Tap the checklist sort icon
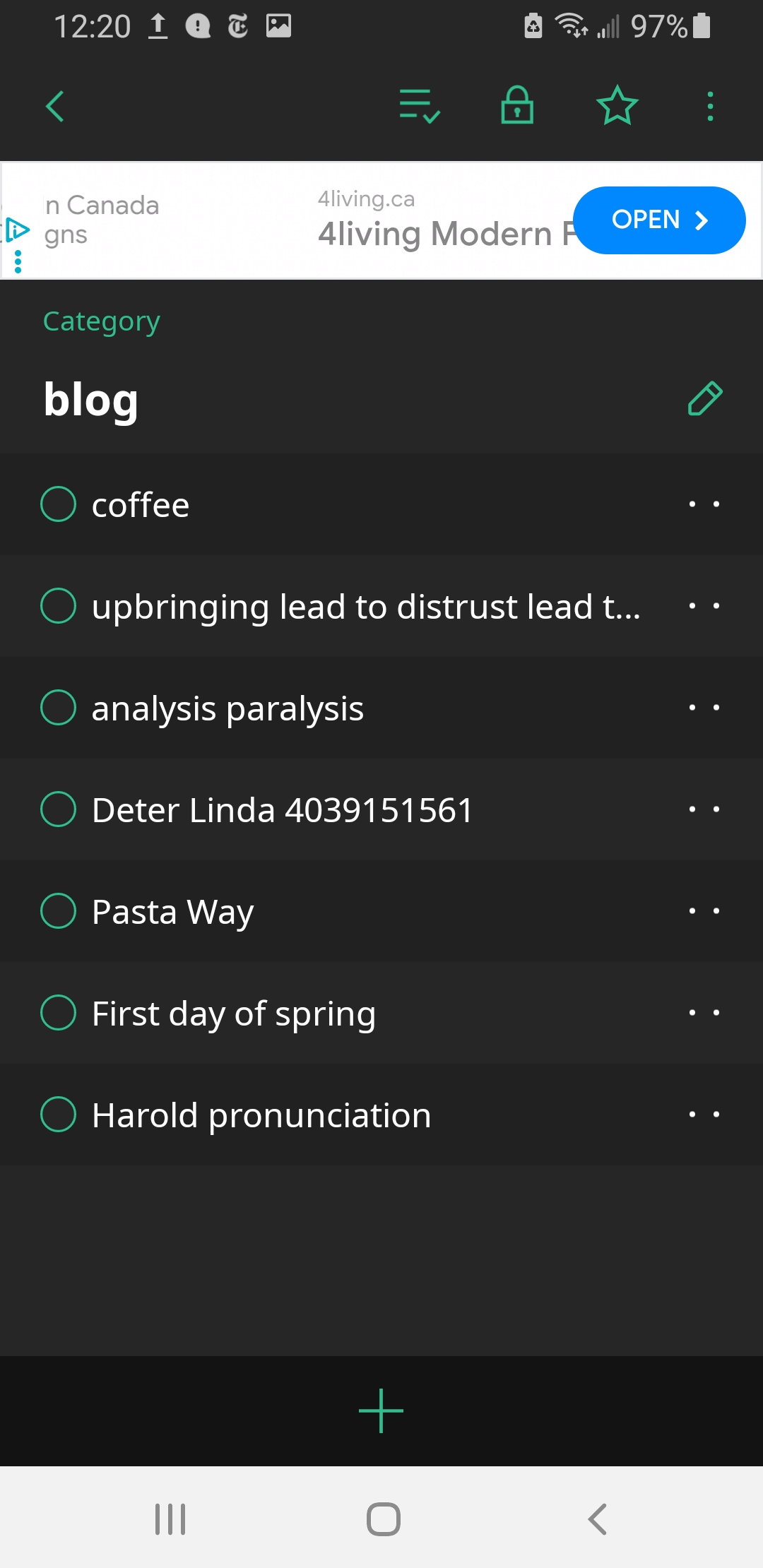The image size is (763, 1568). [x=420, y=107]
